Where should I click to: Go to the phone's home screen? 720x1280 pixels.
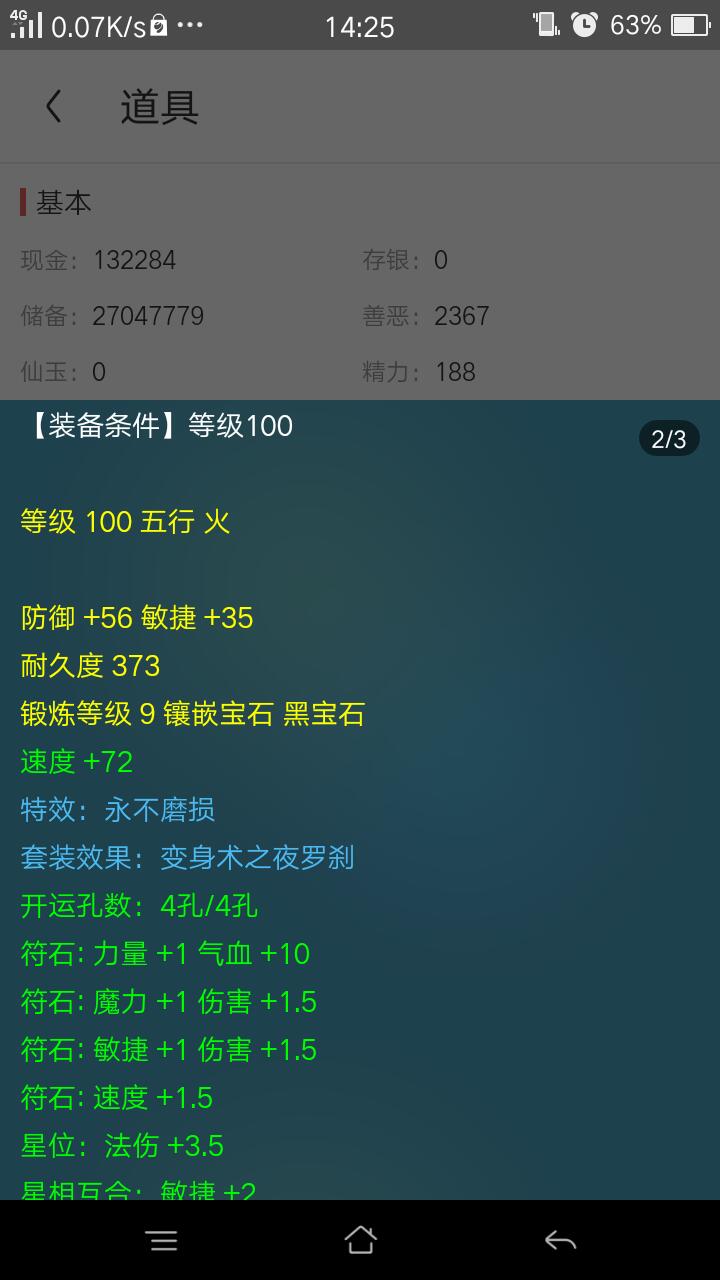click(x=360, y=1241)
